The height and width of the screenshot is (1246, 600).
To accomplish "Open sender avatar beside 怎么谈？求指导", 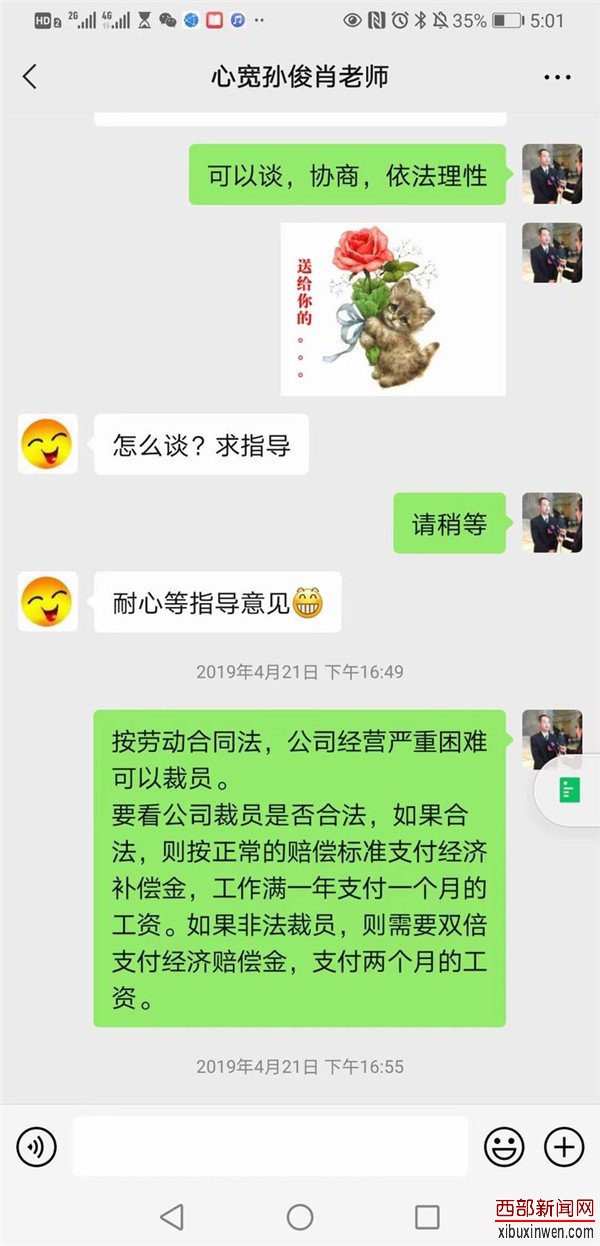I will [48, 445].
